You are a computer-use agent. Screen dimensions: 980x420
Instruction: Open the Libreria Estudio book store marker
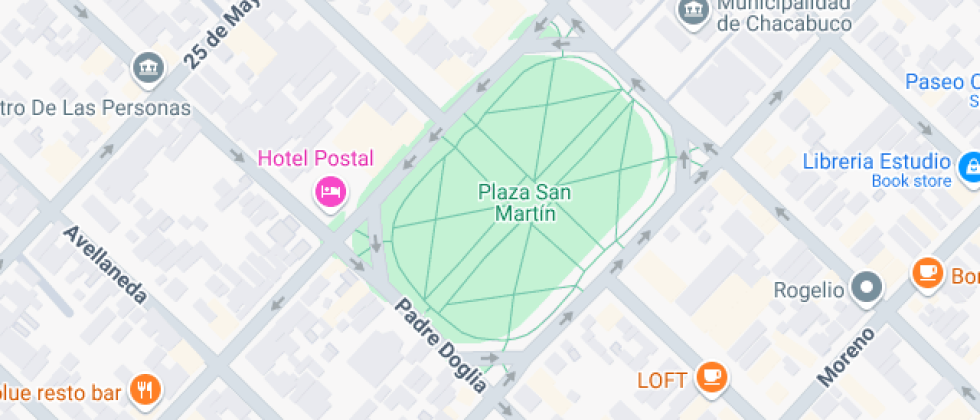tap(968, 168)
